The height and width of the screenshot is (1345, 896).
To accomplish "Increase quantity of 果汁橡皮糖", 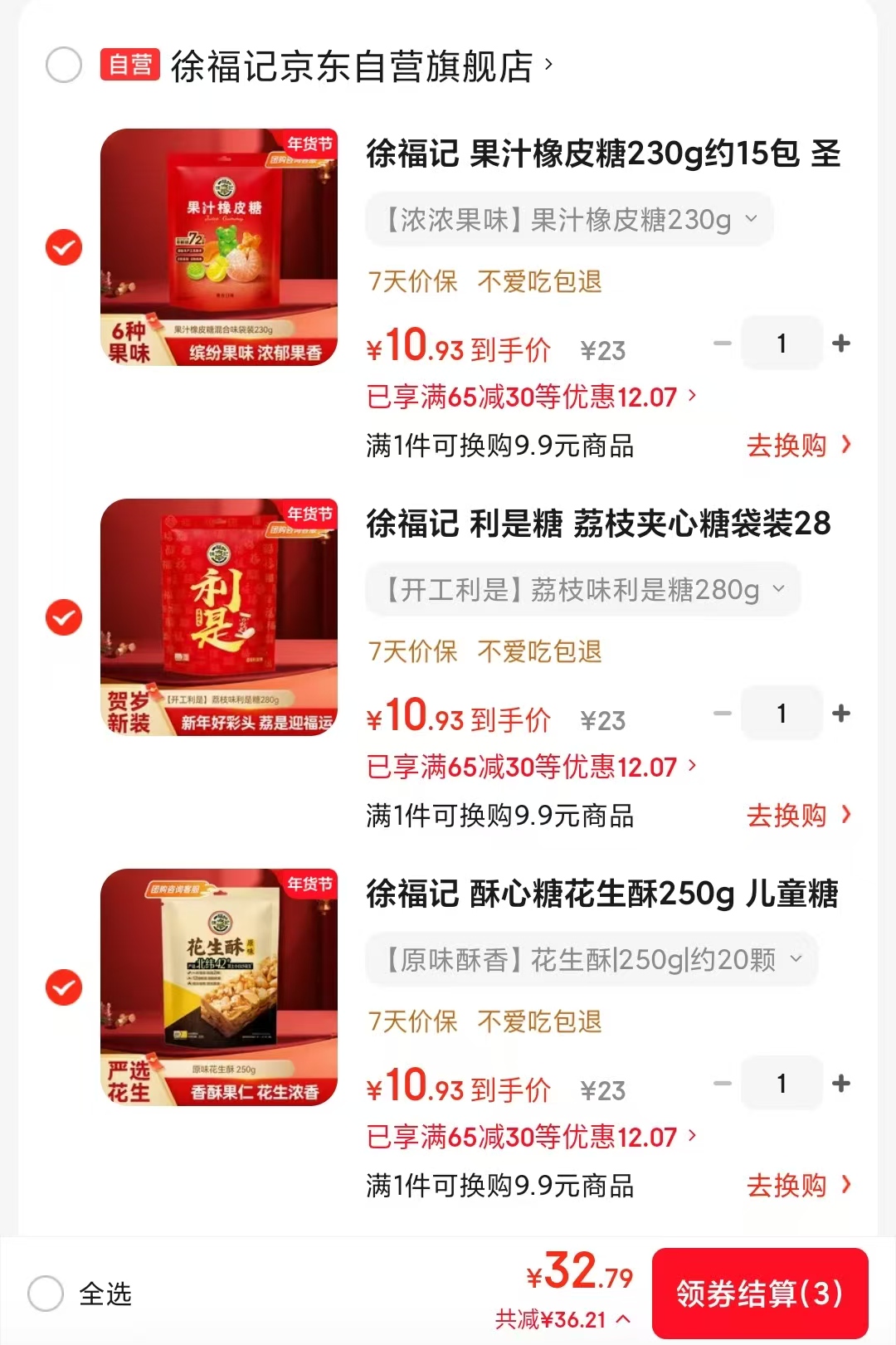I will click(x=840, y=344).
